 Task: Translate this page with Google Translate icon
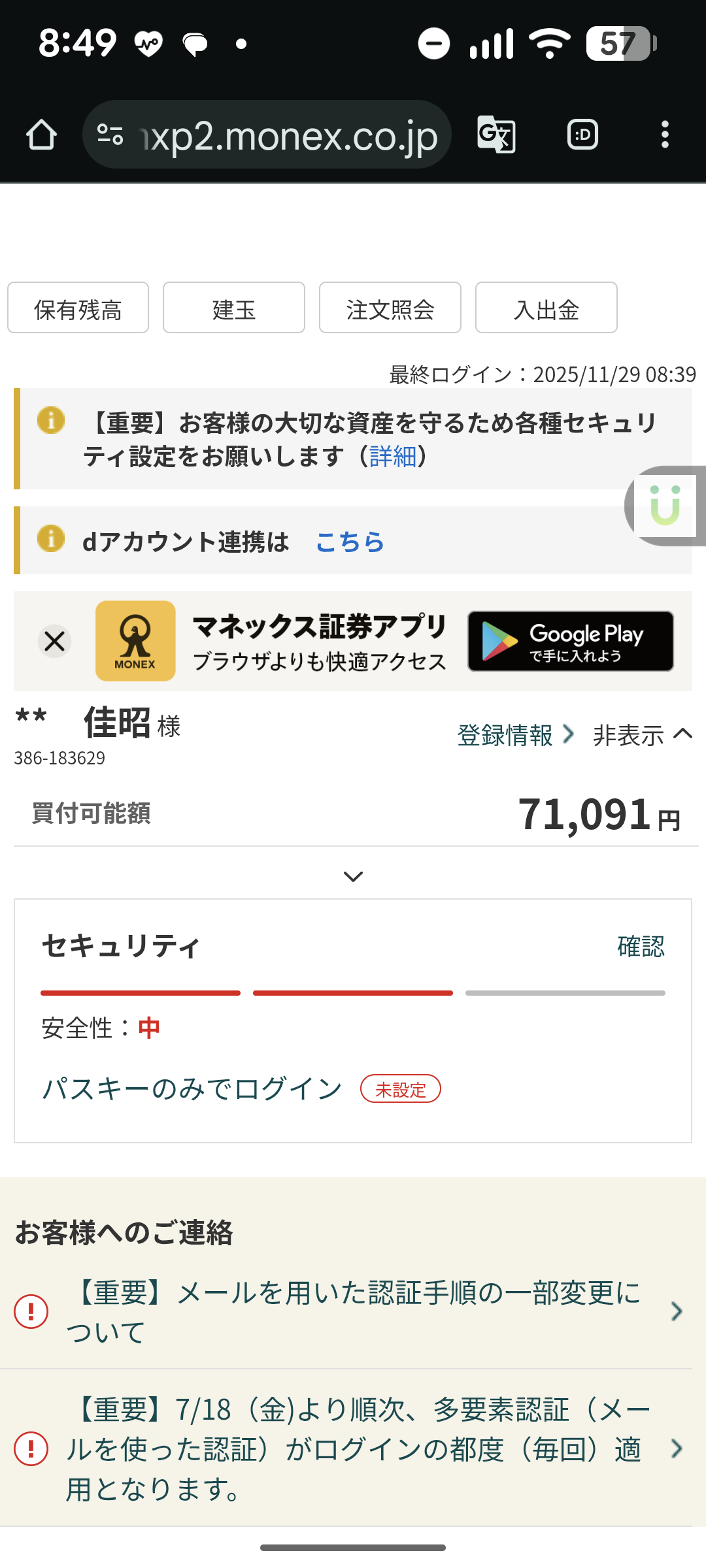coord(496,135)
